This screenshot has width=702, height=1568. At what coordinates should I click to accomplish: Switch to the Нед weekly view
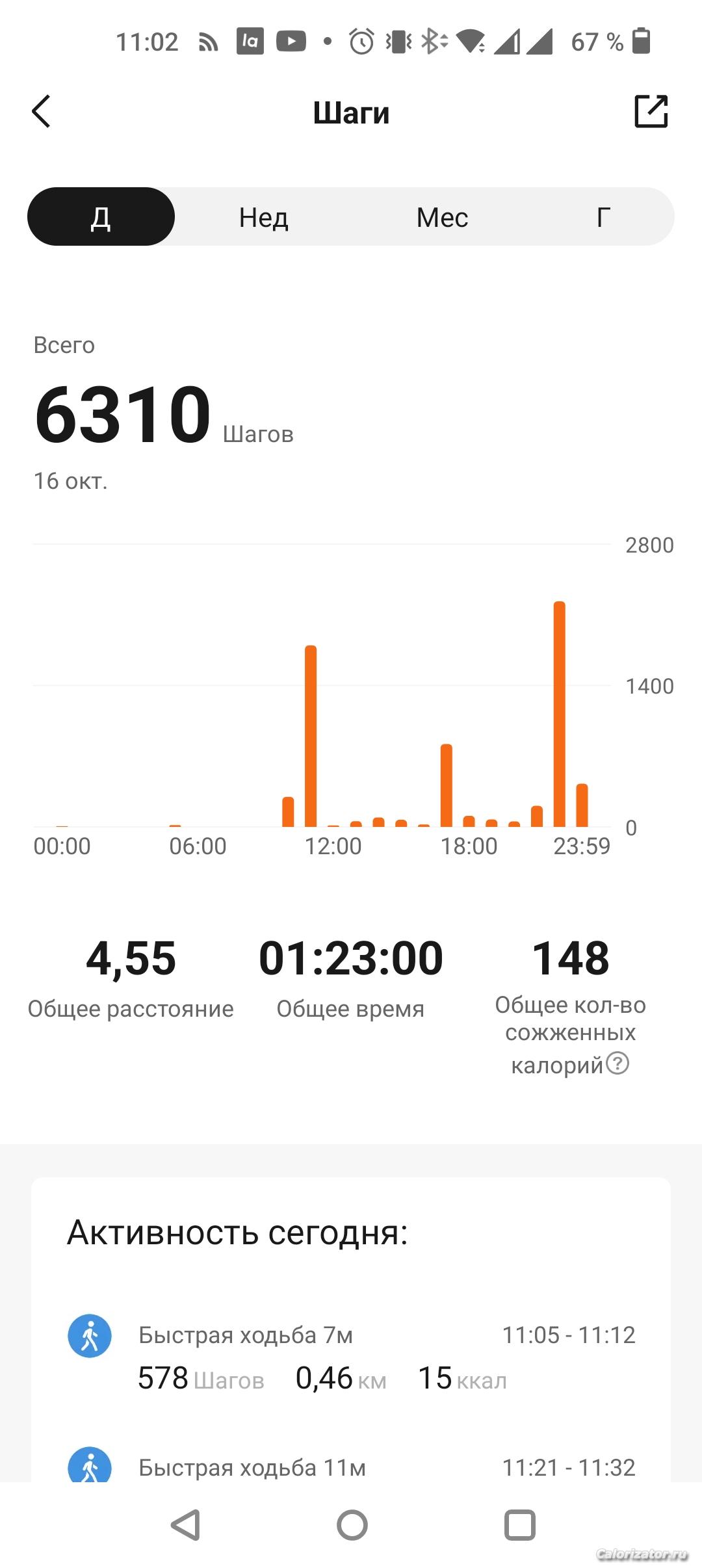pos(263,217)
